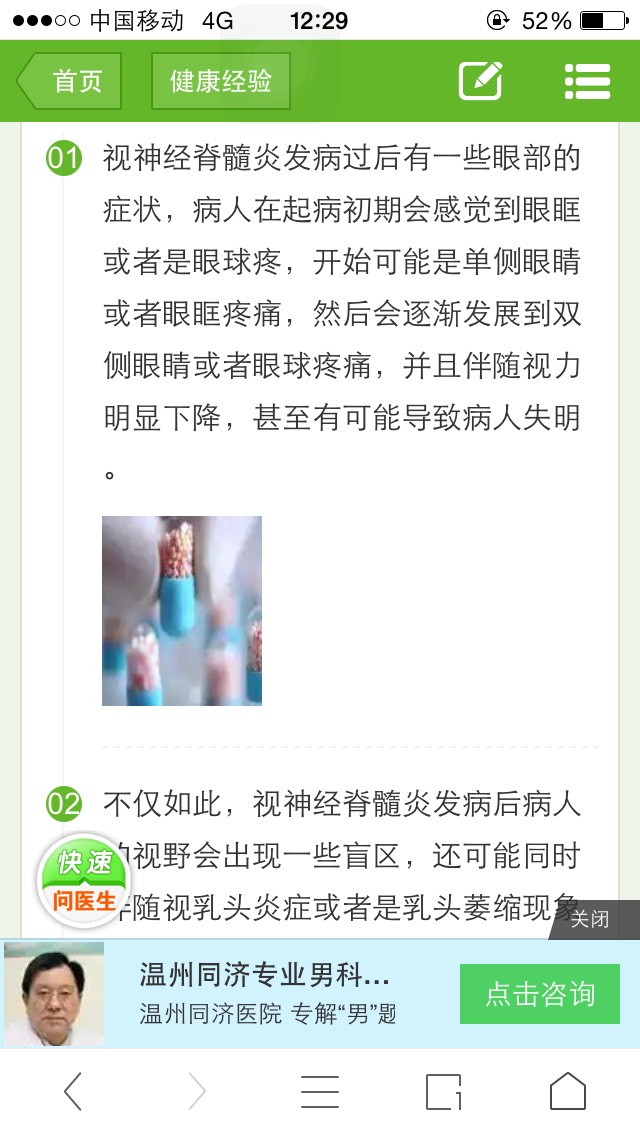Open the browser menu

(x=320, y=1091)
